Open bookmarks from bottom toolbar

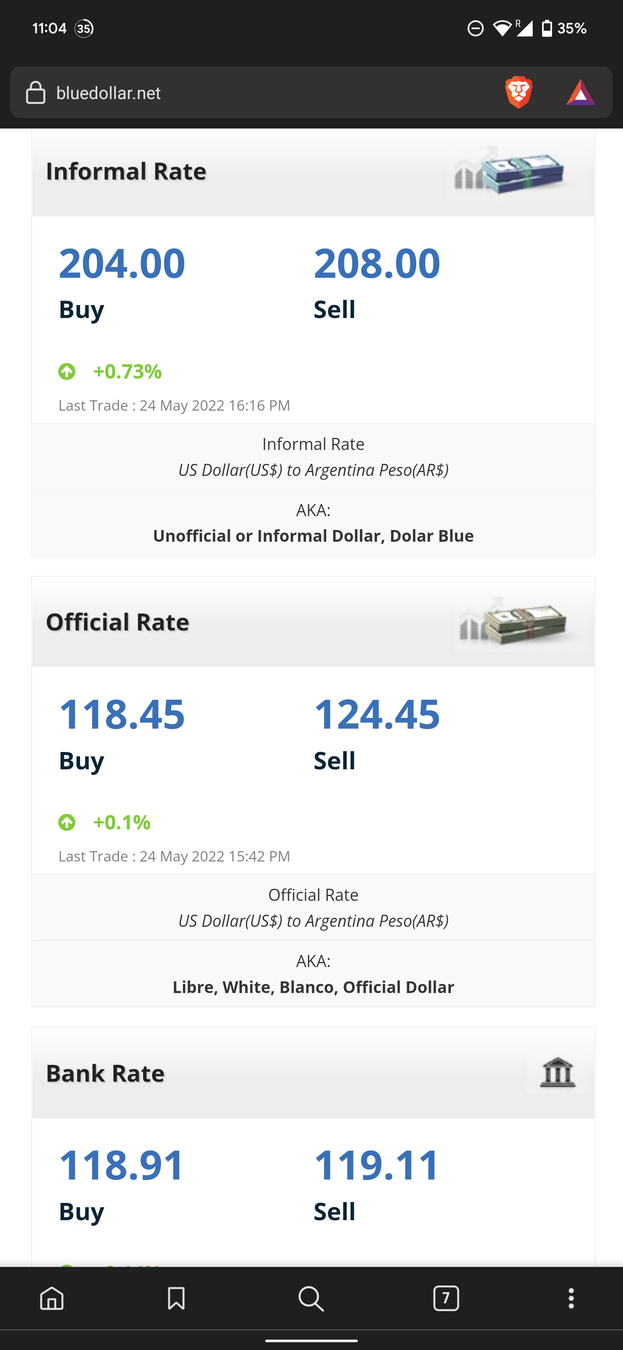pyautogui.click(x=176, y=1298)
